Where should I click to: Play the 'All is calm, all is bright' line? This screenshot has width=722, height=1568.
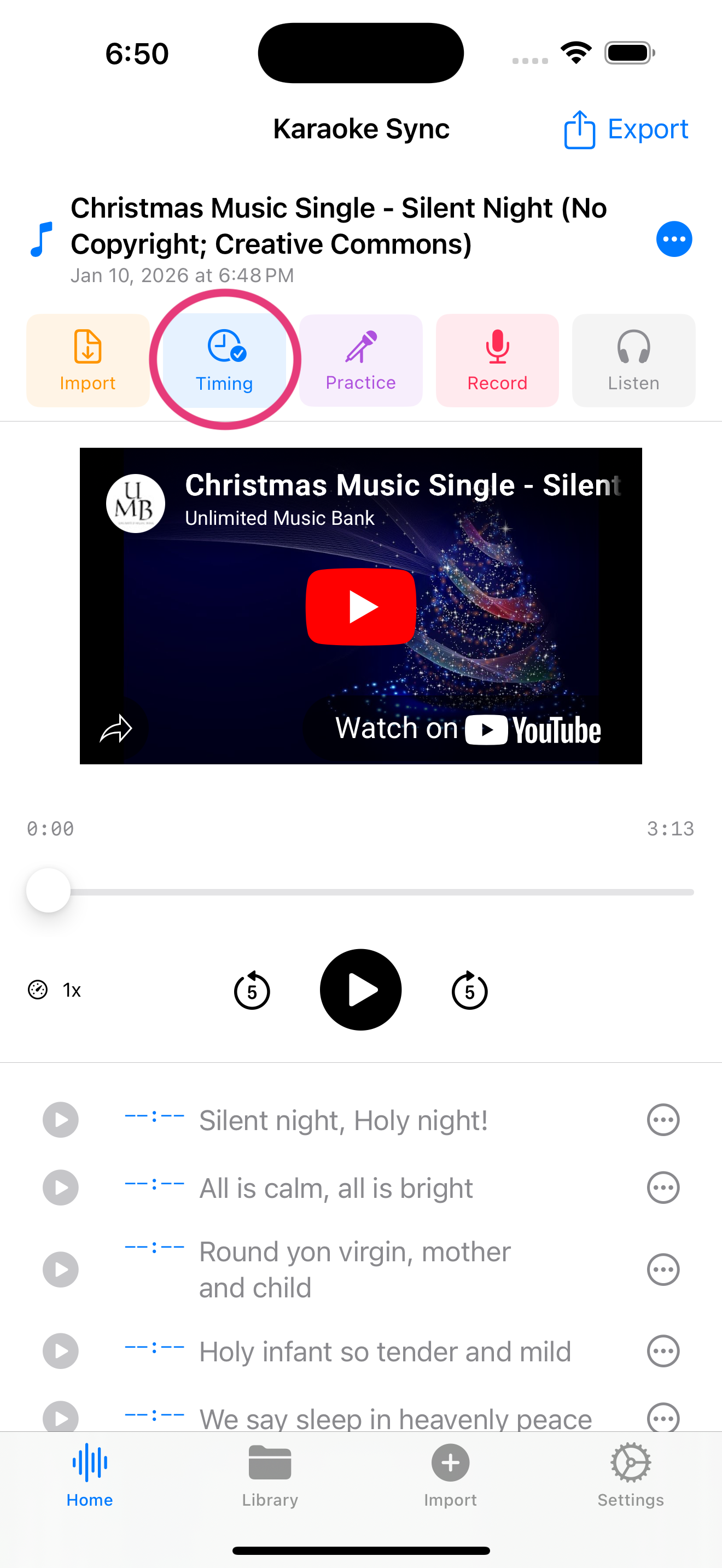point(60,1187)
